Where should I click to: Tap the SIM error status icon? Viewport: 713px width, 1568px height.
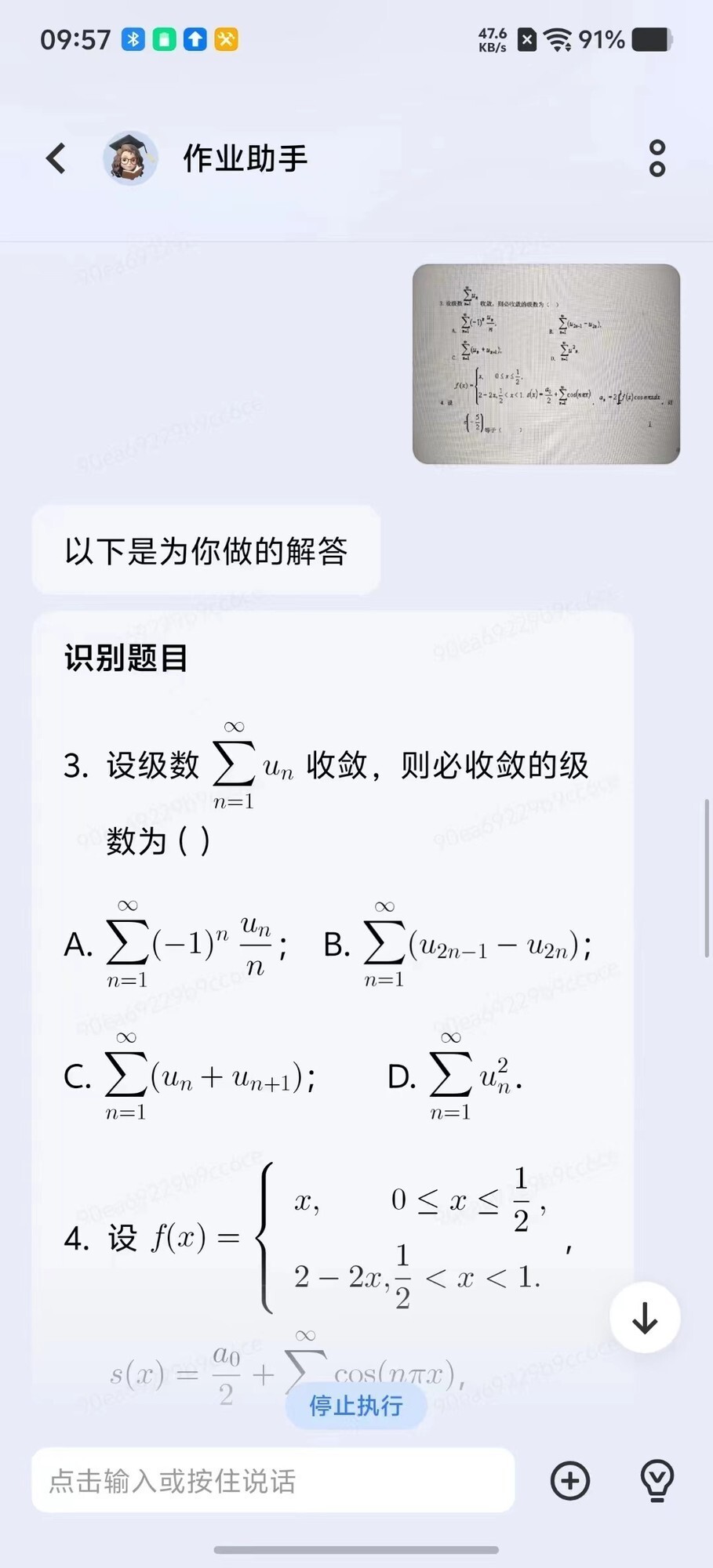point(528,39)
